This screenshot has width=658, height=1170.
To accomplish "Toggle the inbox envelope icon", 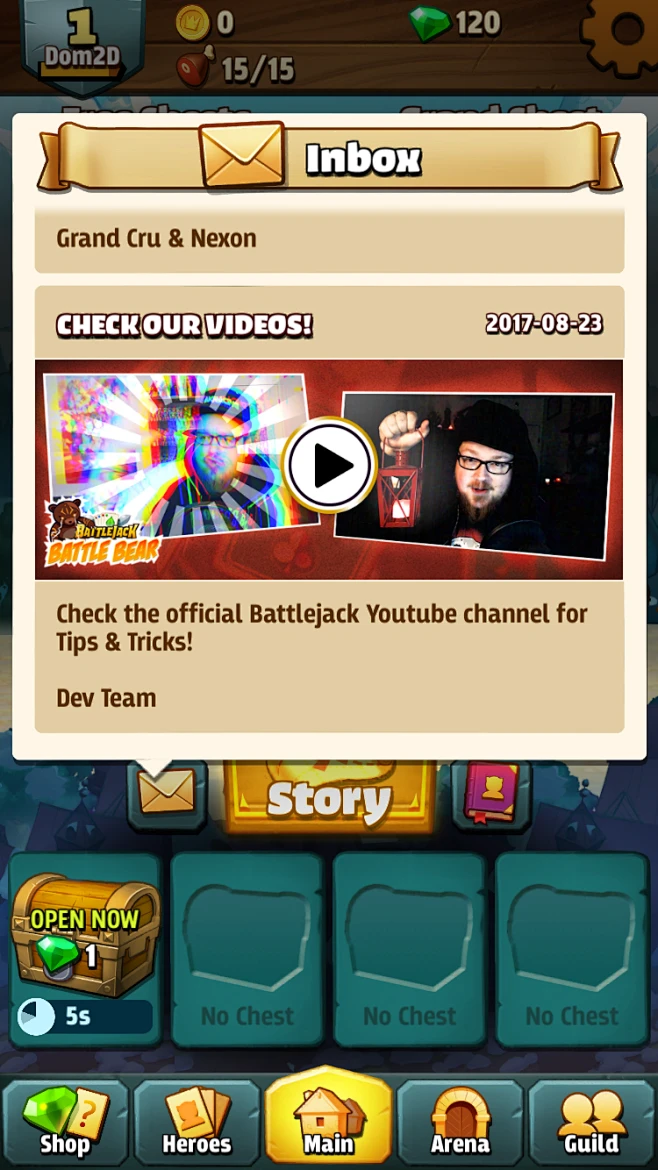I will (x=166, y=795).
